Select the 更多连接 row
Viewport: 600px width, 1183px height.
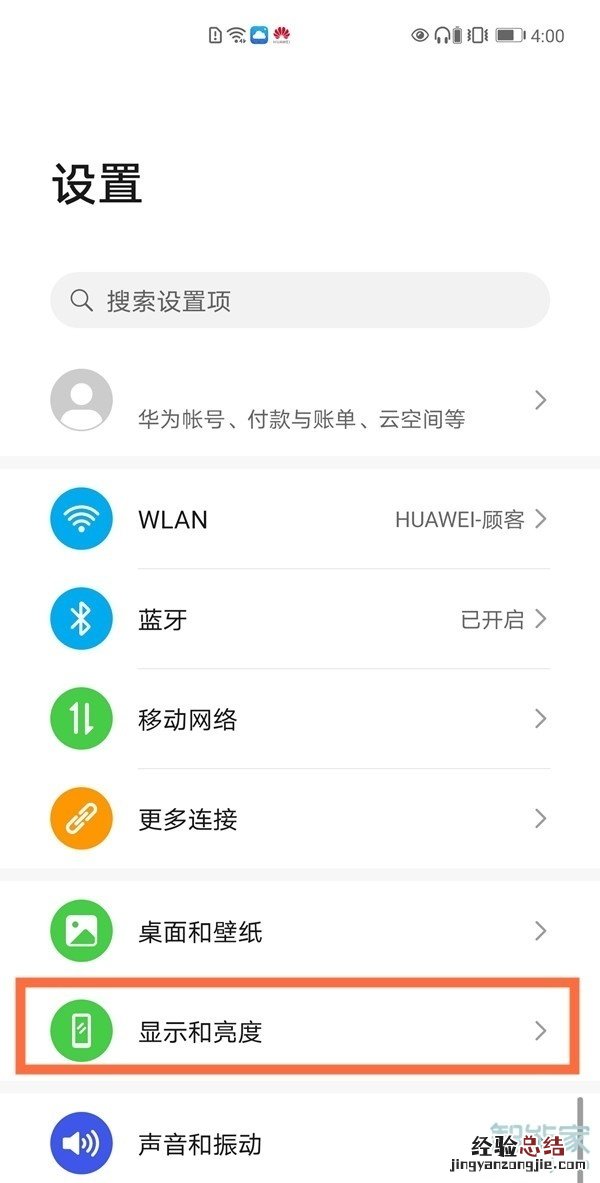pyautogui.click(x=300, y=820)
